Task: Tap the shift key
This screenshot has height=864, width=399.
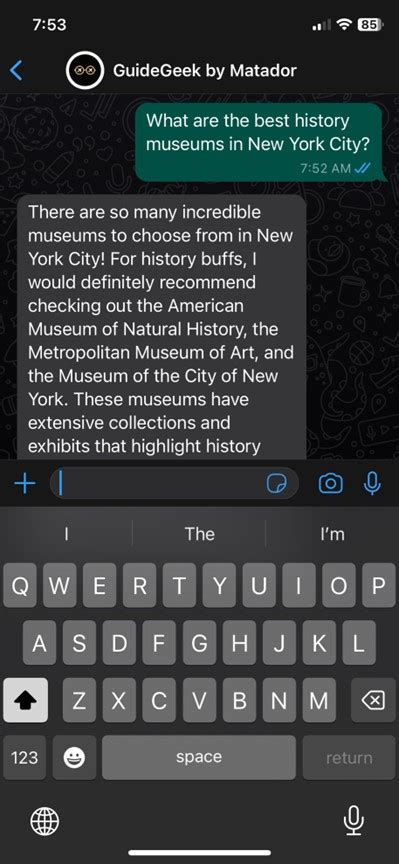Action: (25, 700)
